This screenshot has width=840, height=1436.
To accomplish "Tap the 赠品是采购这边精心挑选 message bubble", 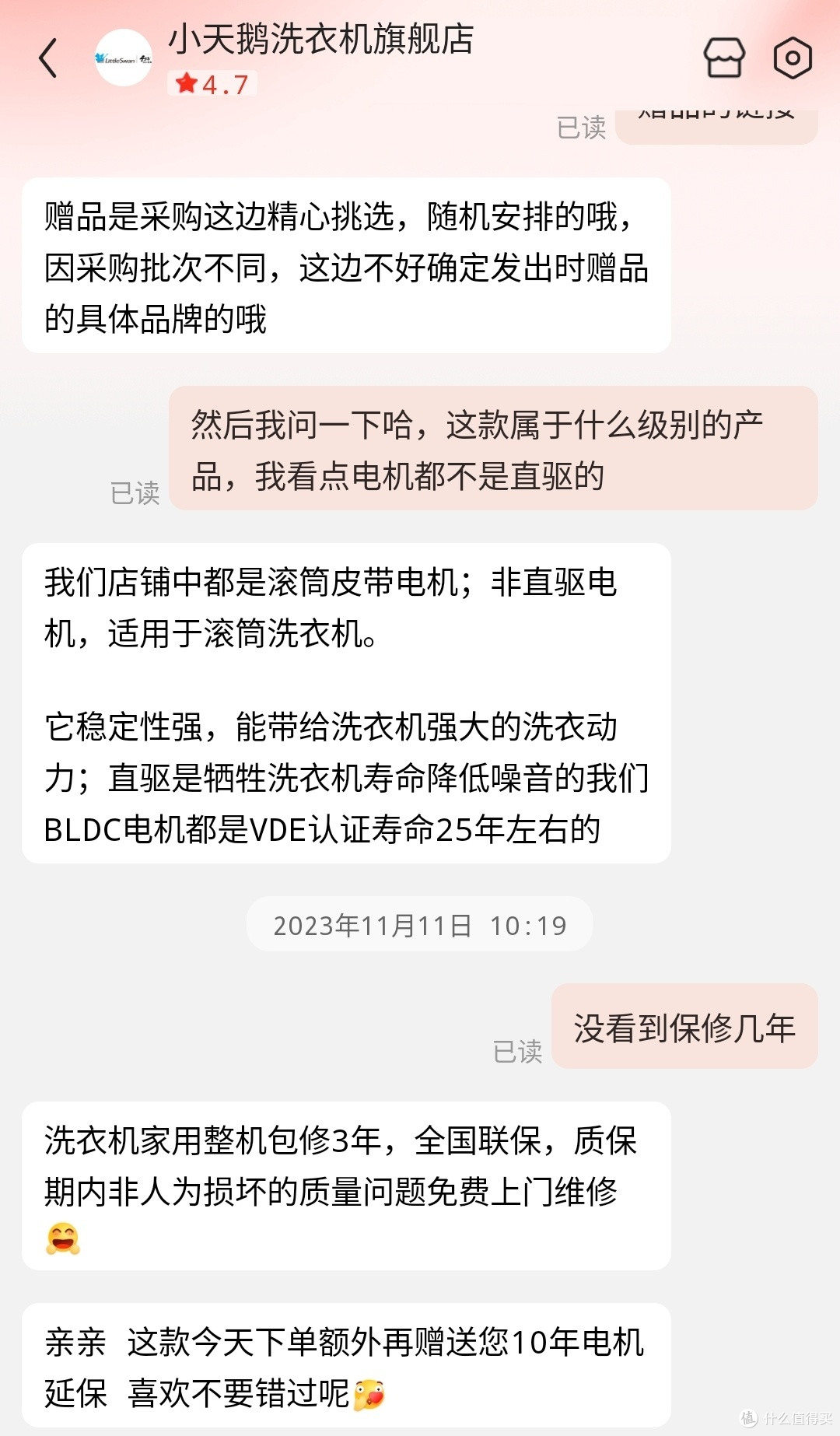I will click(x=350, y=270).
